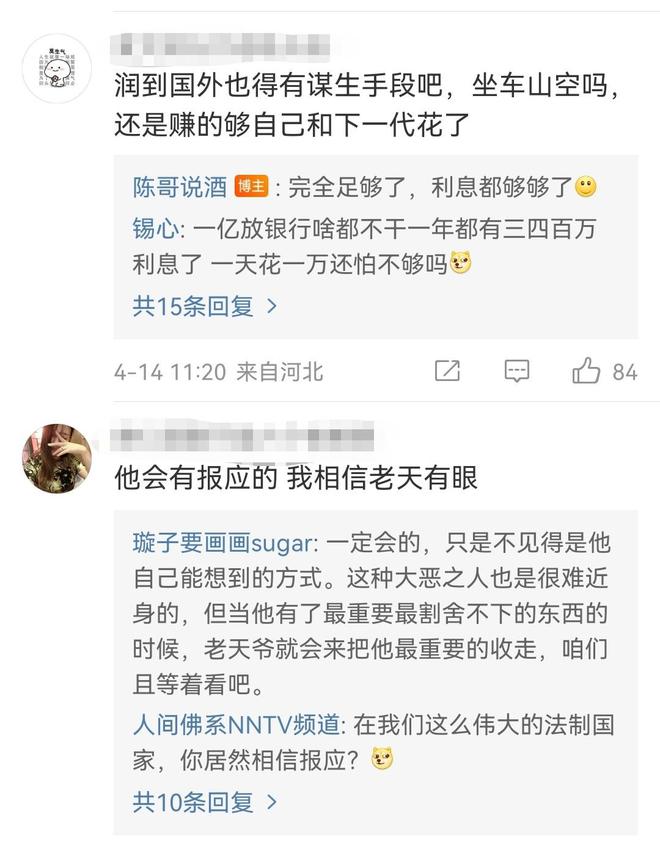Open 璇子要画画sugar's profile

(224, 543)
